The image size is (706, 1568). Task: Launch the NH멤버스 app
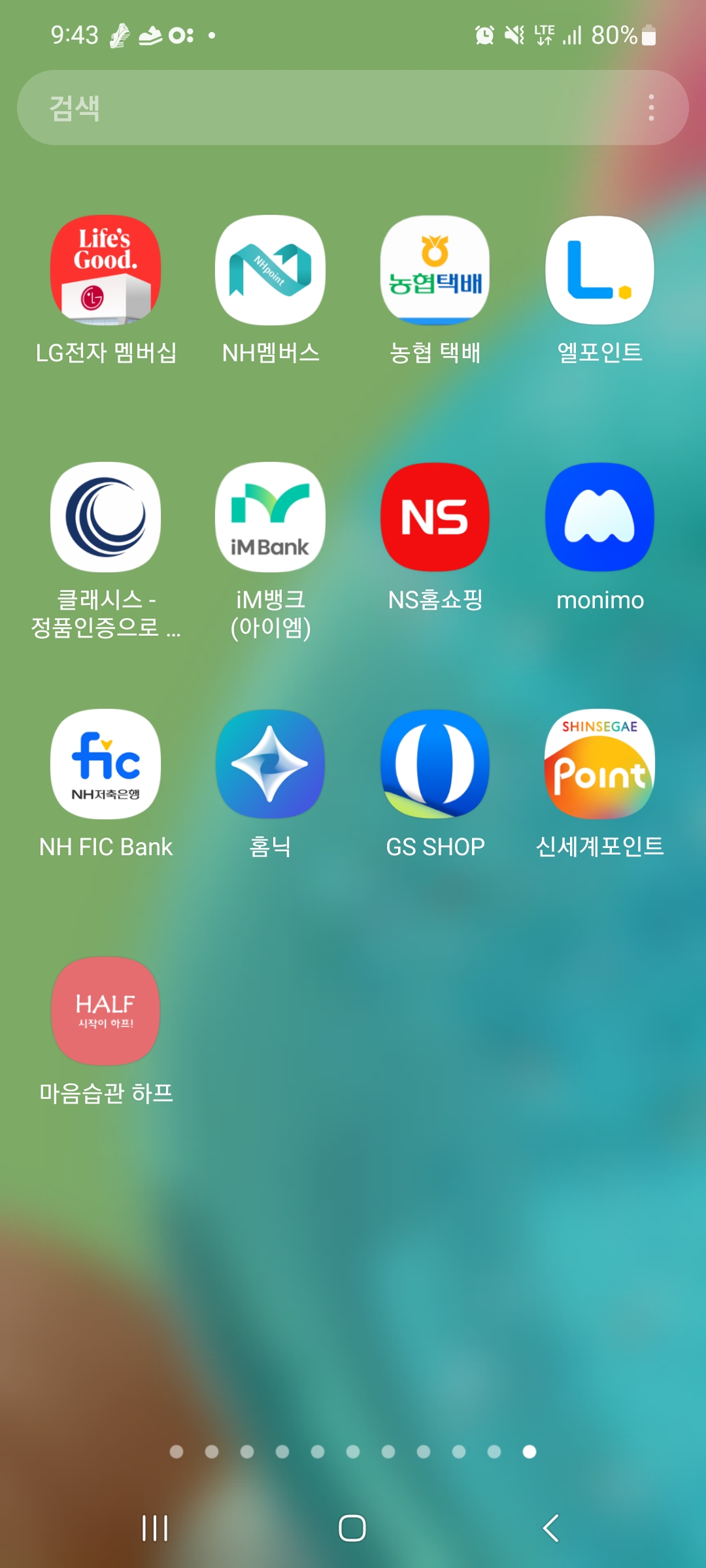[270, 270]
